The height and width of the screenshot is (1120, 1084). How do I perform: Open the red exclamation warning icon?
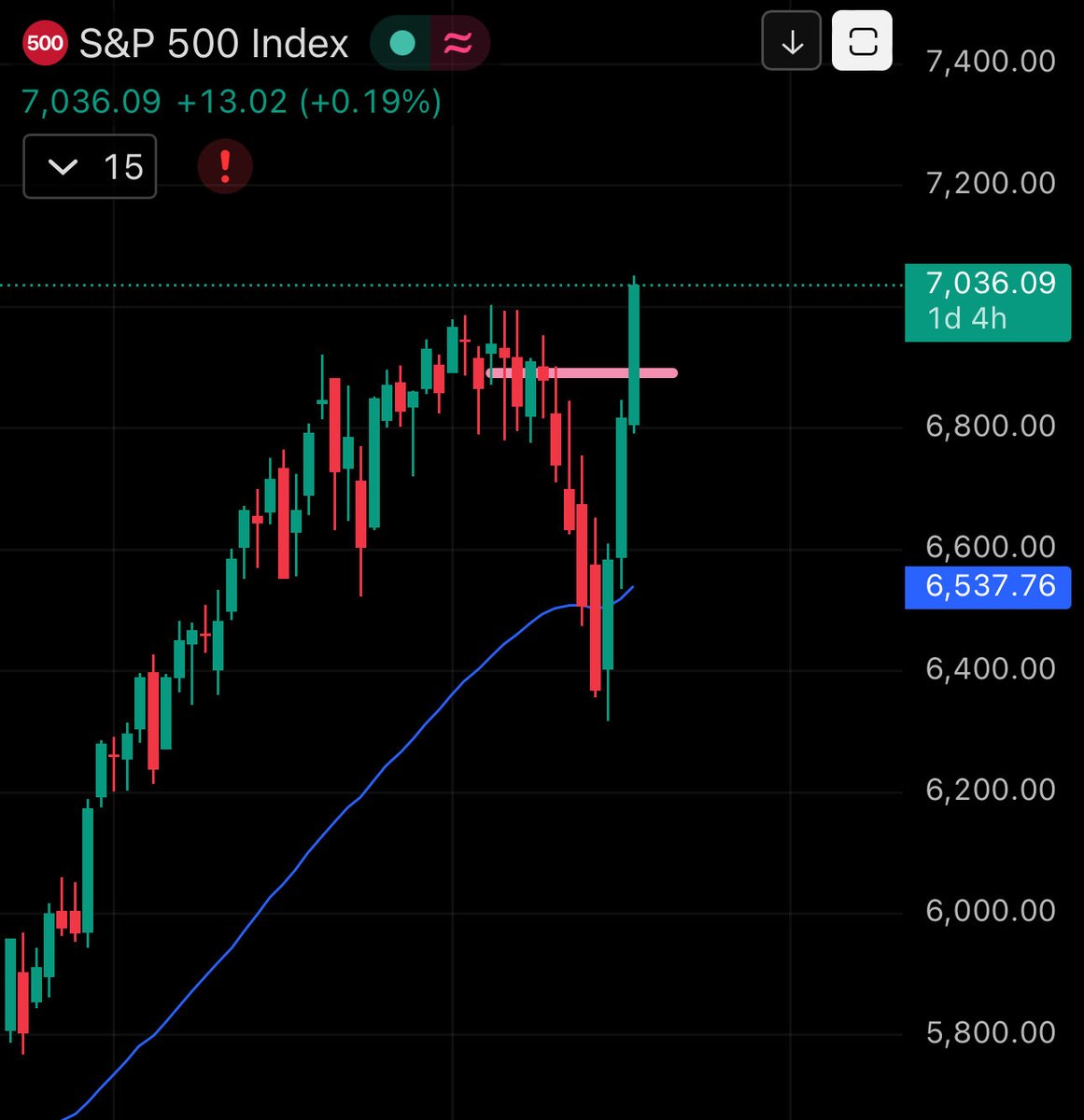(225, 167)
